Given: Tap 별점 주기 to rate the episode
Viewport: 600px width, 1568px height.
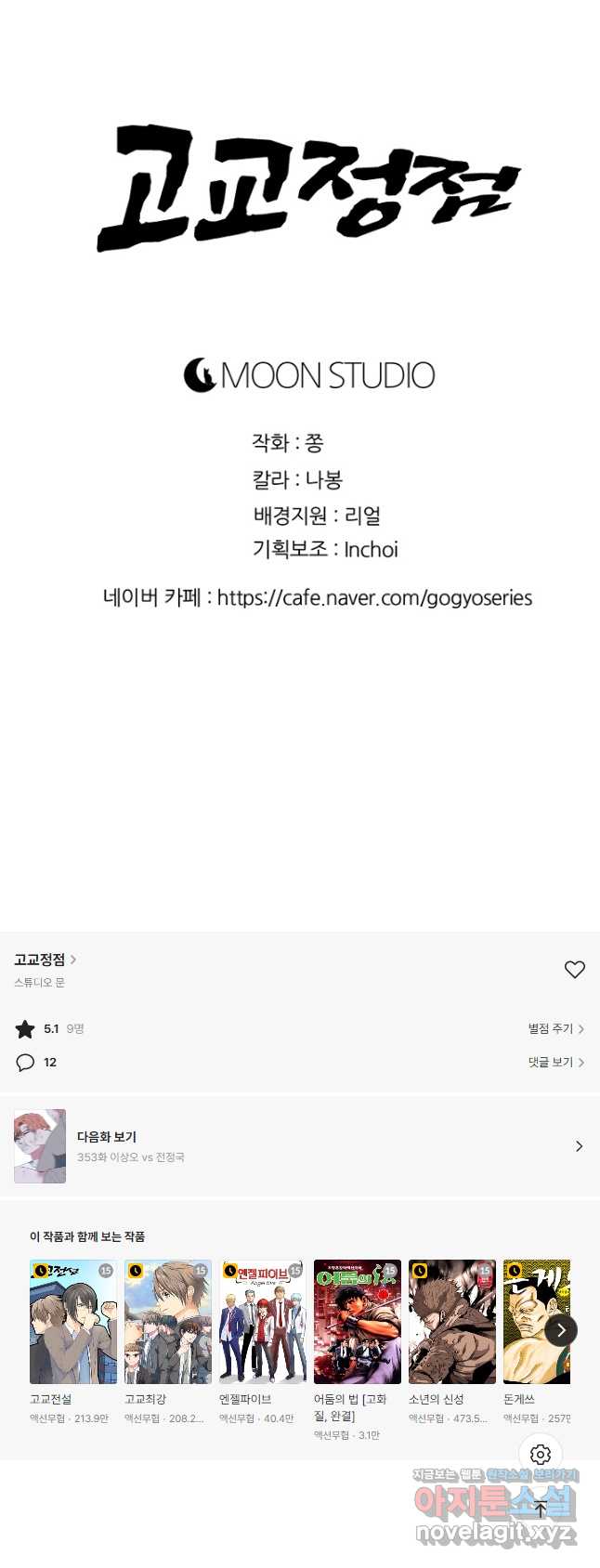Looking at the screenshot, I should click(555, 1028).
